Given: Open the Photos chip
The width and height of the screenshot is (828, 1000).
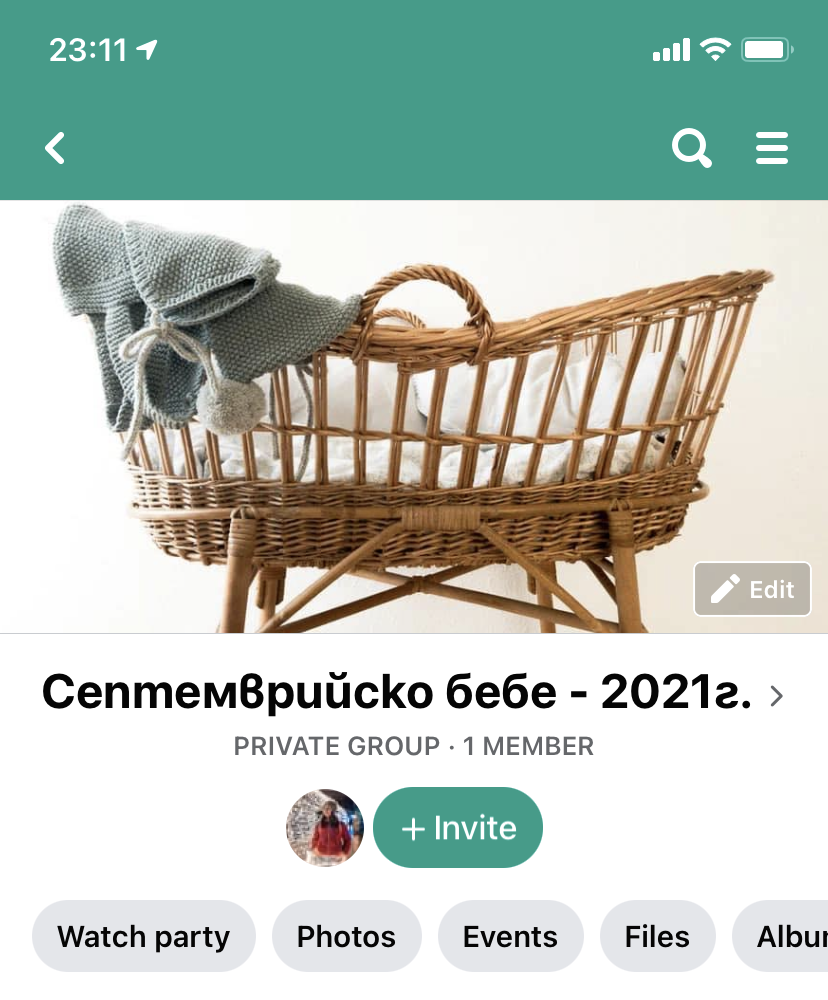Looking at the screenshot, I should point(346,937).
